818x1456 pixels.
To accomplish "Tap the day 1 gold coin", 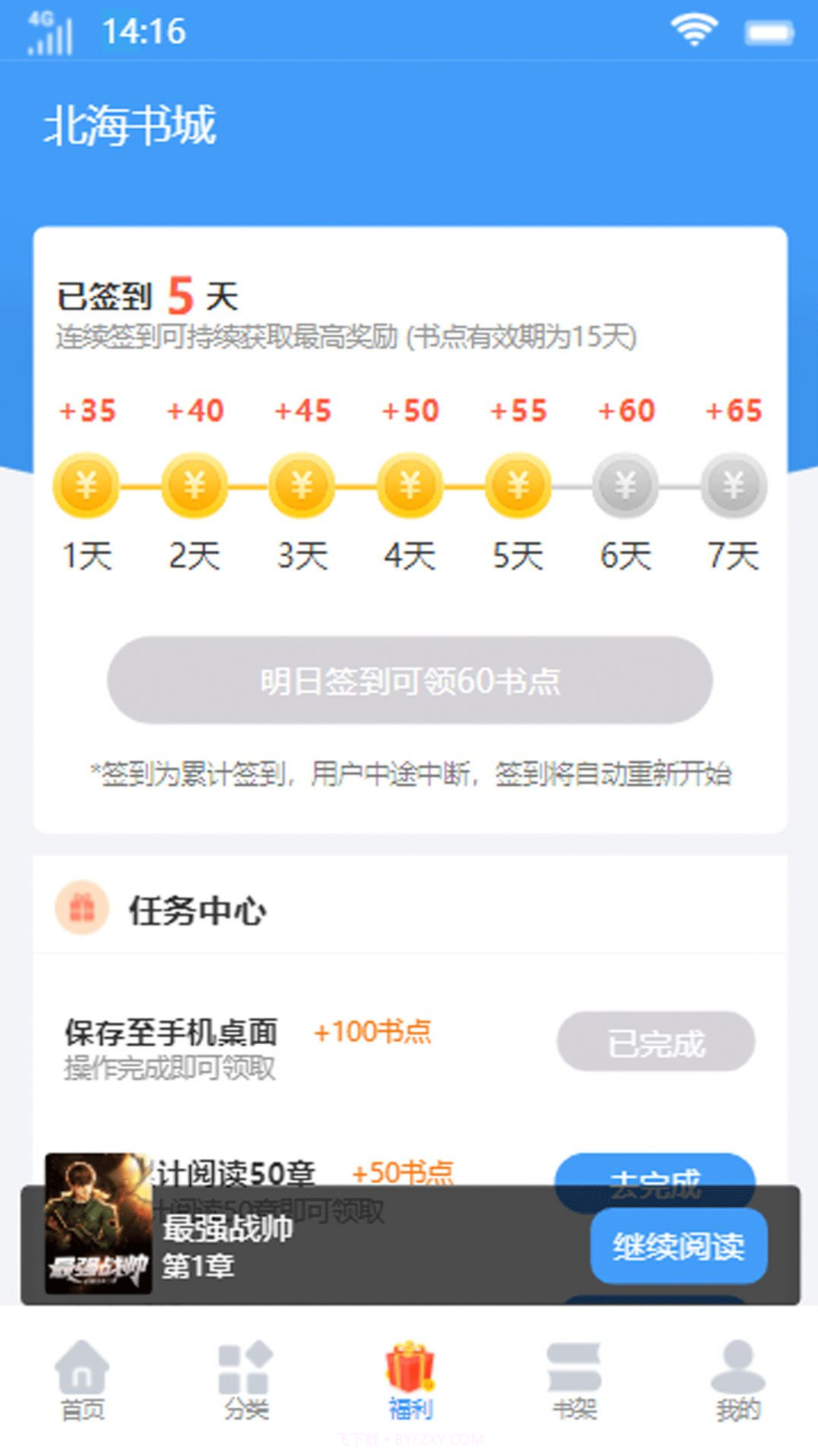I will pos(85,486).
